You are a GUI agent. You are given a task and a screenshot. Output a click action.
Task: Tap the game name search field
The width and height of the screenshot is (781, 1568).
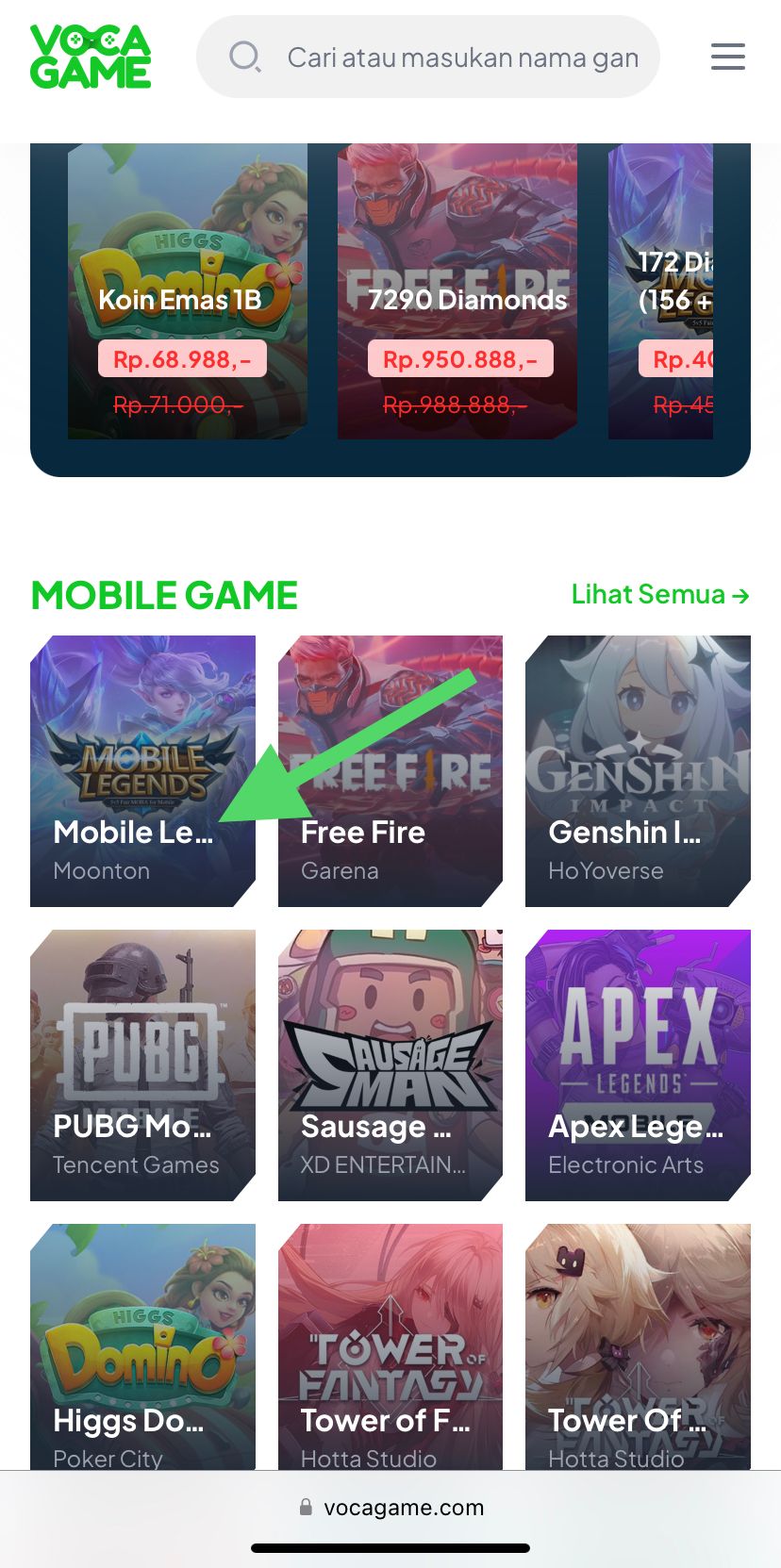[443, 58]
